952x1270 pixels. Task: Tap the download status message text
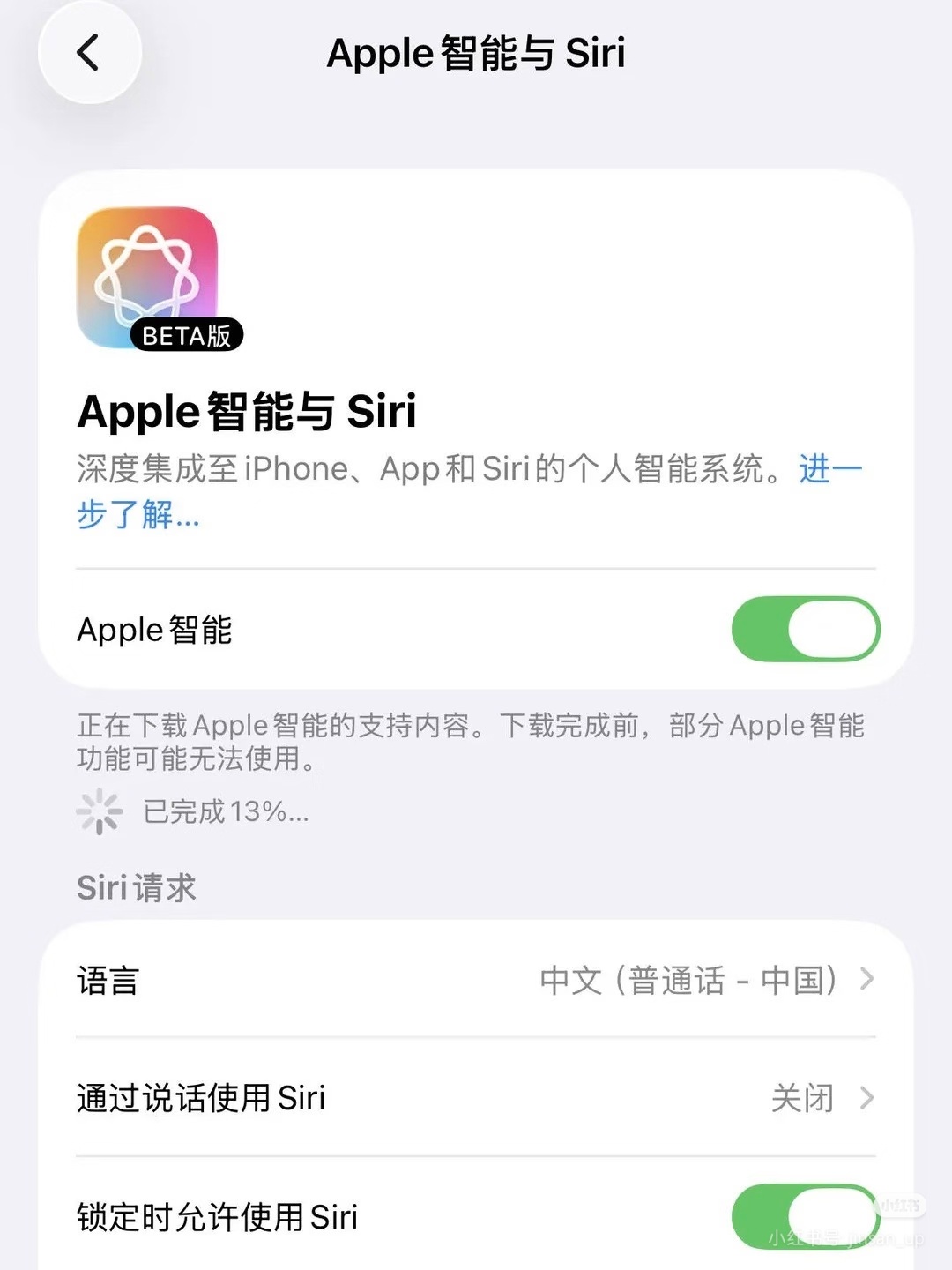[x=470, y=743]
